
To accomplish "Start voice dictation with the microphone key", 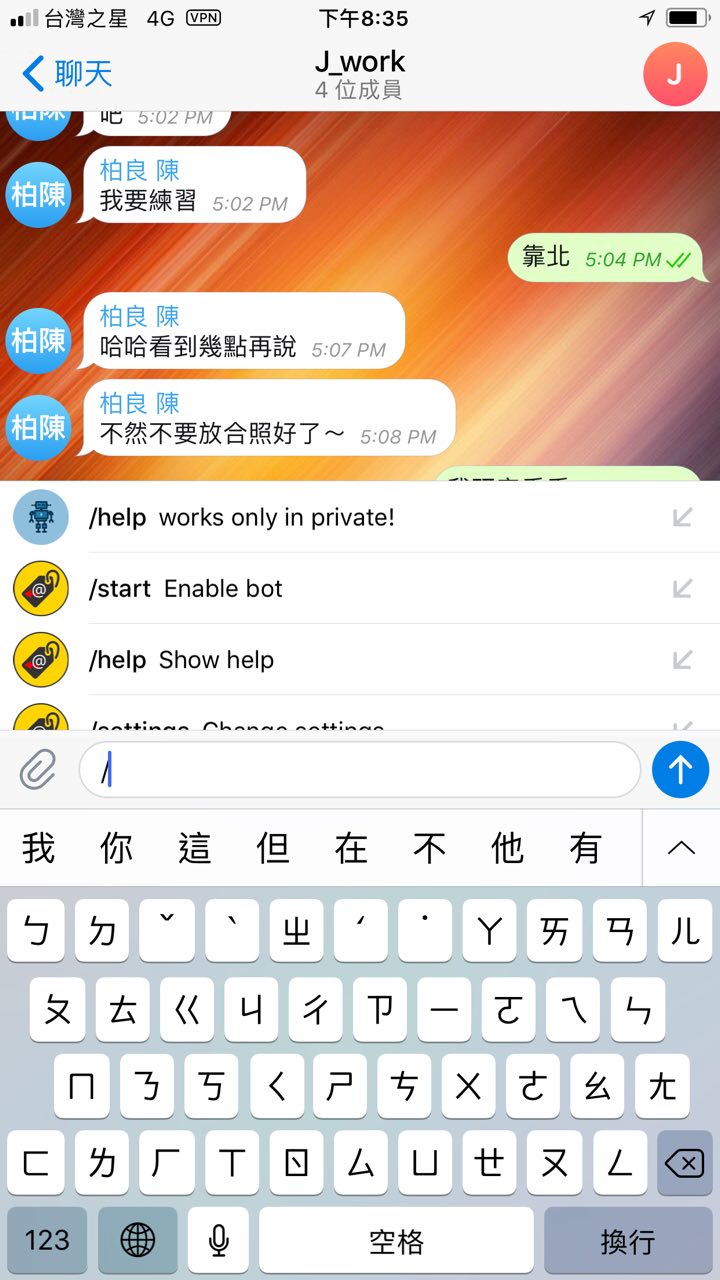I will click(218, 1241).
